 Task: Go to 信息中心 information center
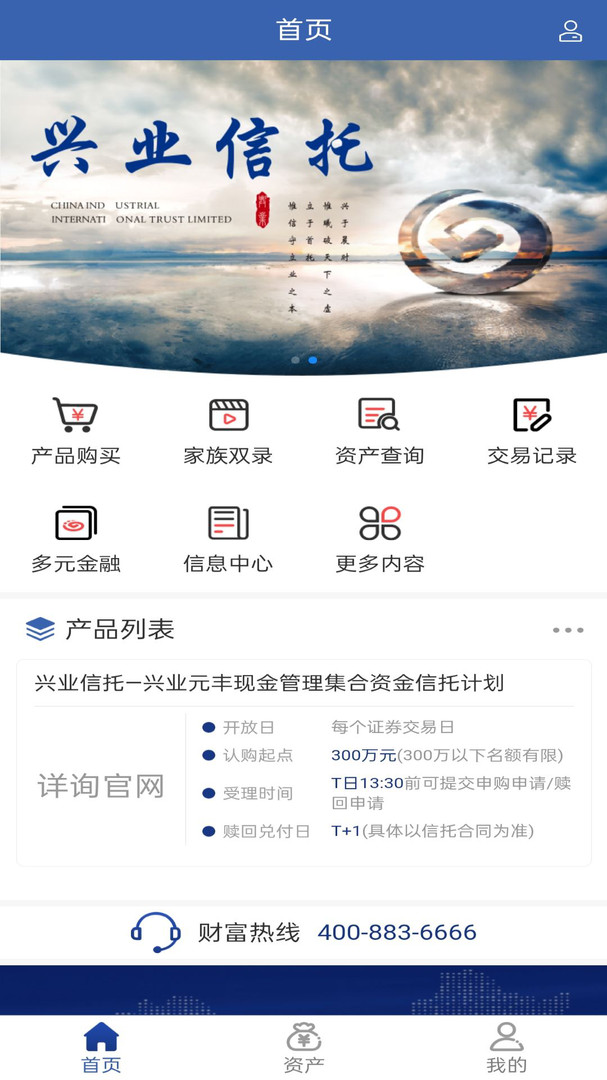(228, 539)
